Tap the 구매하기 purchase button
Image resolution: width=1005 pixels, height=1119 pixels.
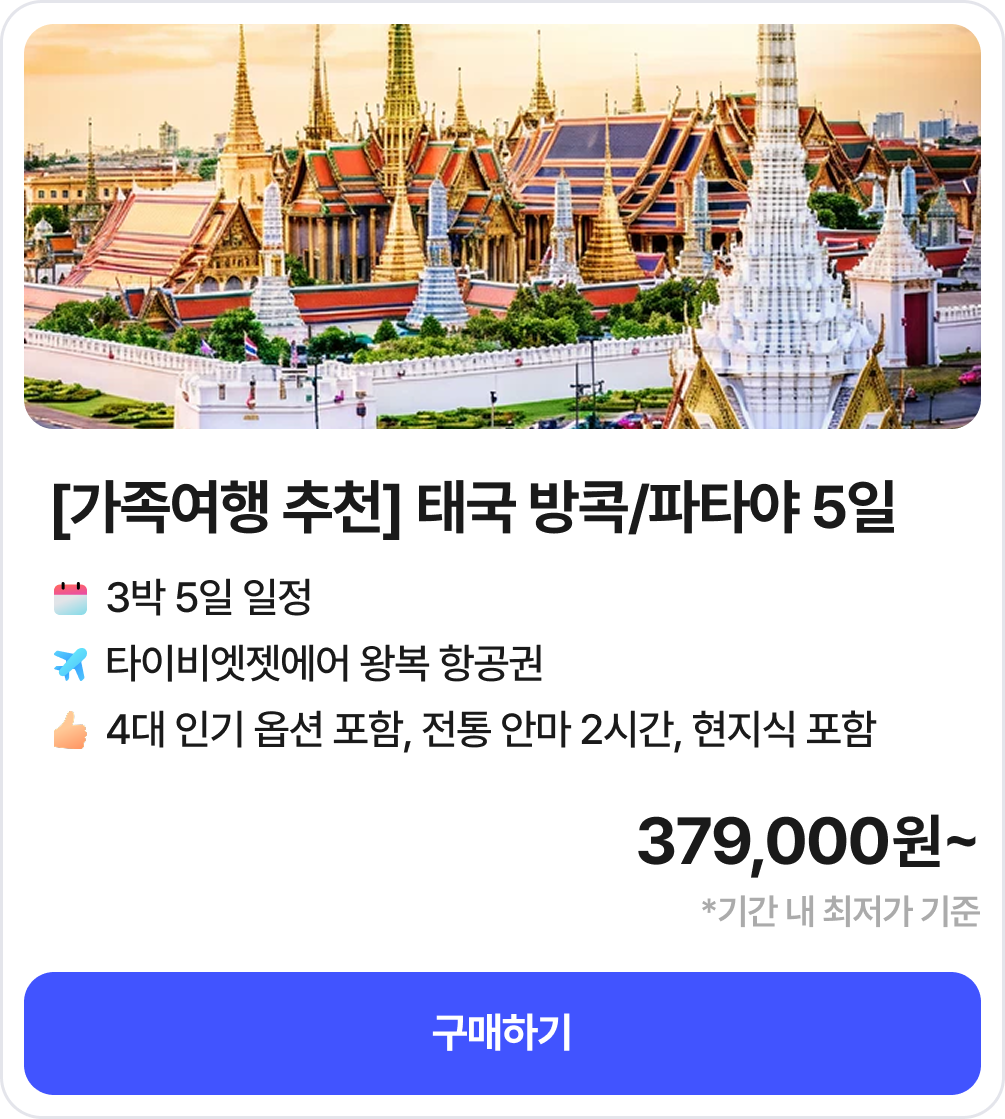click(502, 1033)
